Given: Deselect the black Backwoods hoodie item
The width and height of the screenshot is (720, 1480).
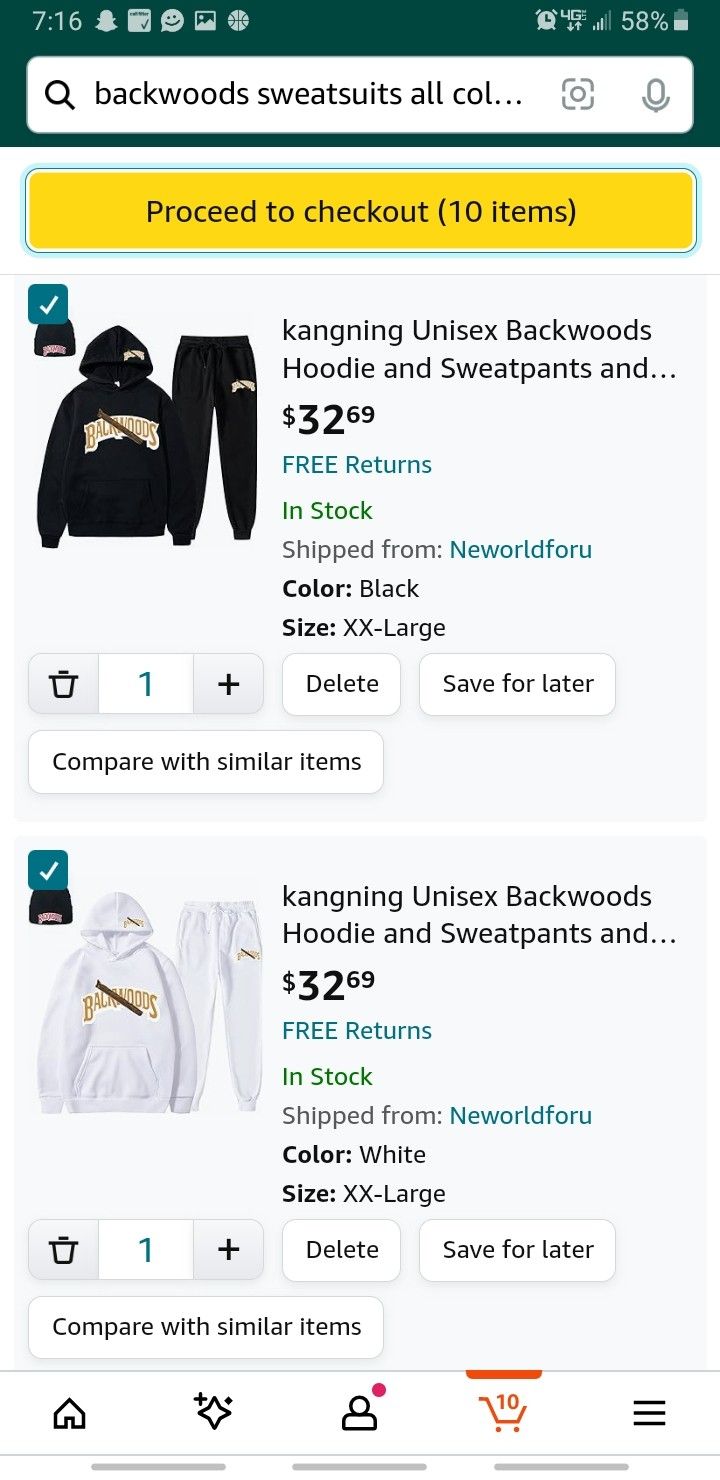Looking at the screenshot, I should coord(48,304).
